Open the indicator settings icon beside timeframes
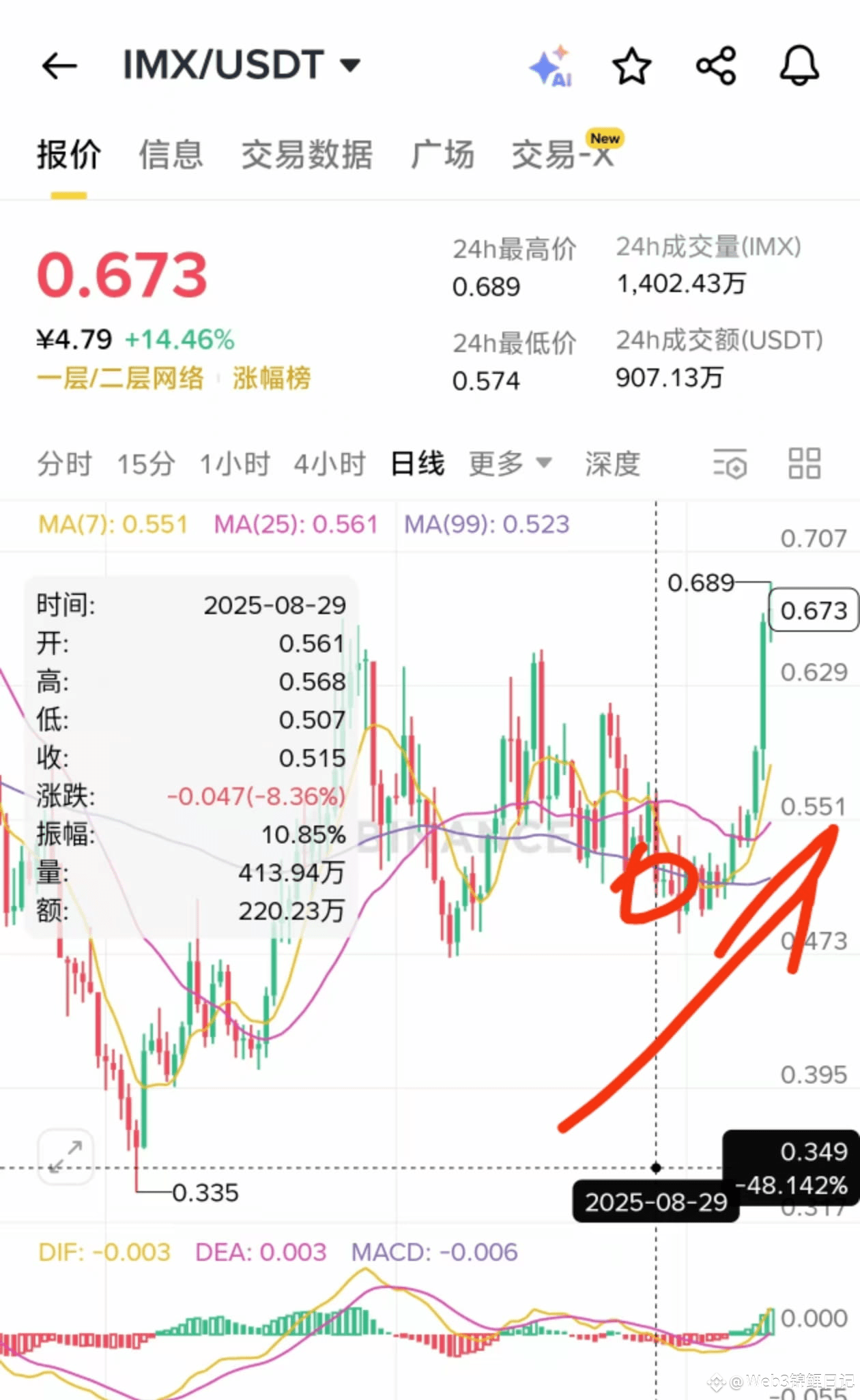Screen dimensions: 860x1400 point(730,463)
